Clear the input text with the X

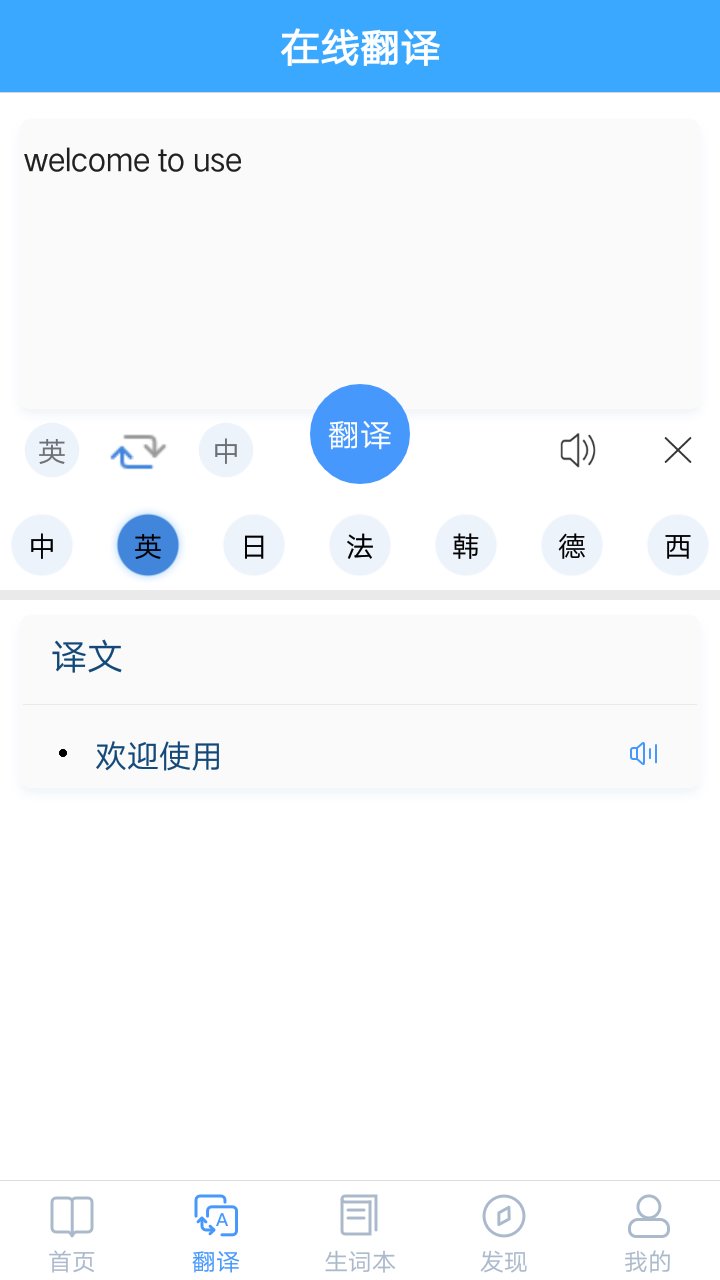pos(678,451)
